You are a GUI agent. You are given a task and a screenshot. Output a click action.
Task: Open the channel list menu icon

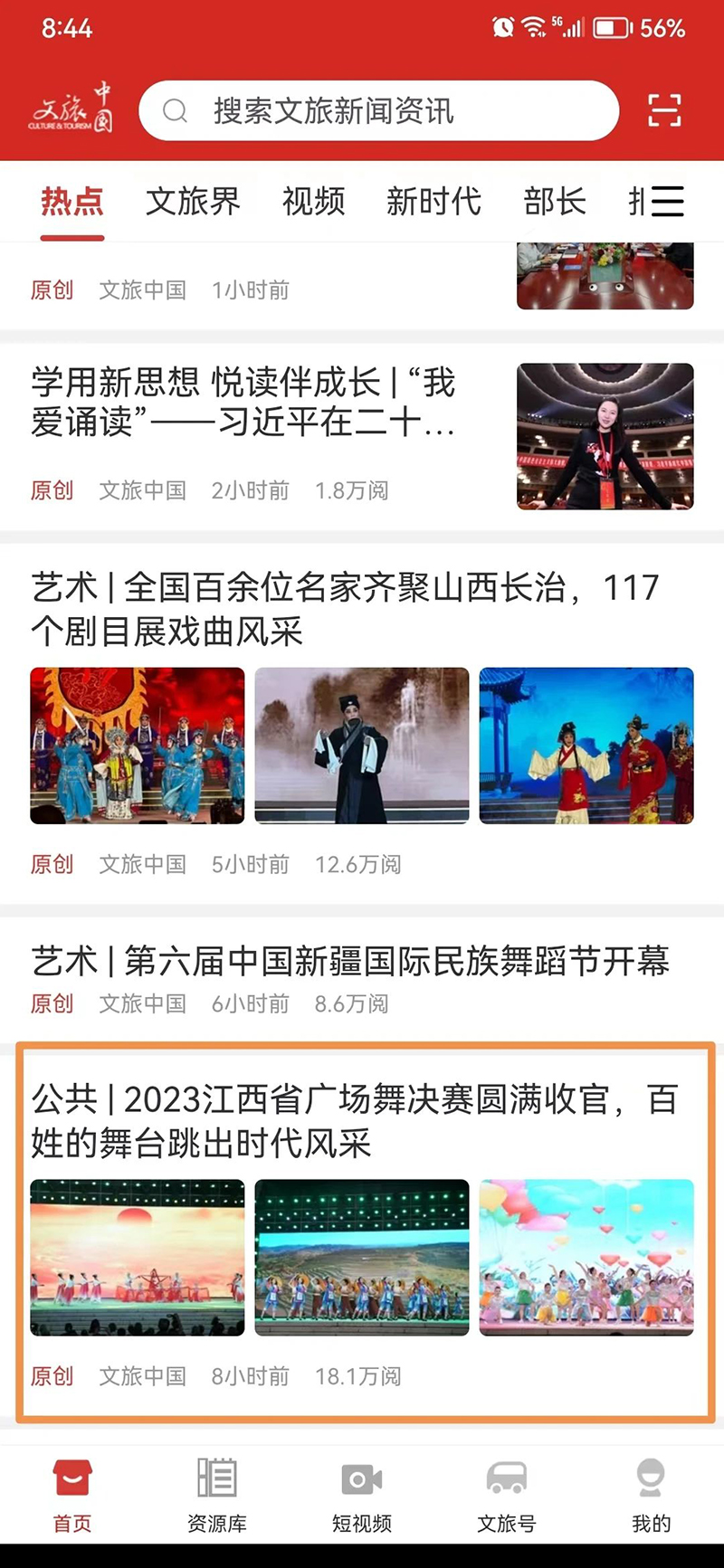(667, 201)
